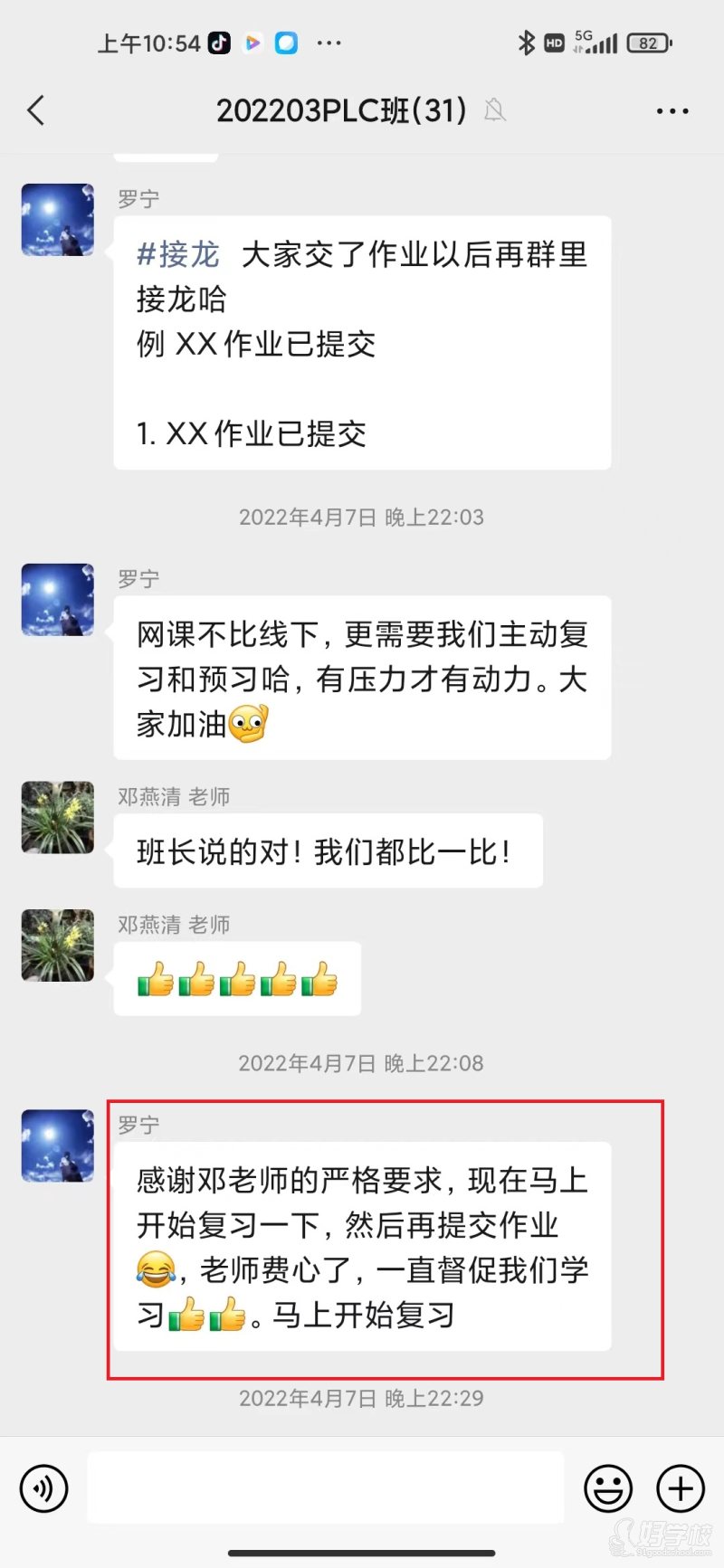Viewport: 724px width, 1568px height.
Task: Go back to the chat list
Action: 36,110
